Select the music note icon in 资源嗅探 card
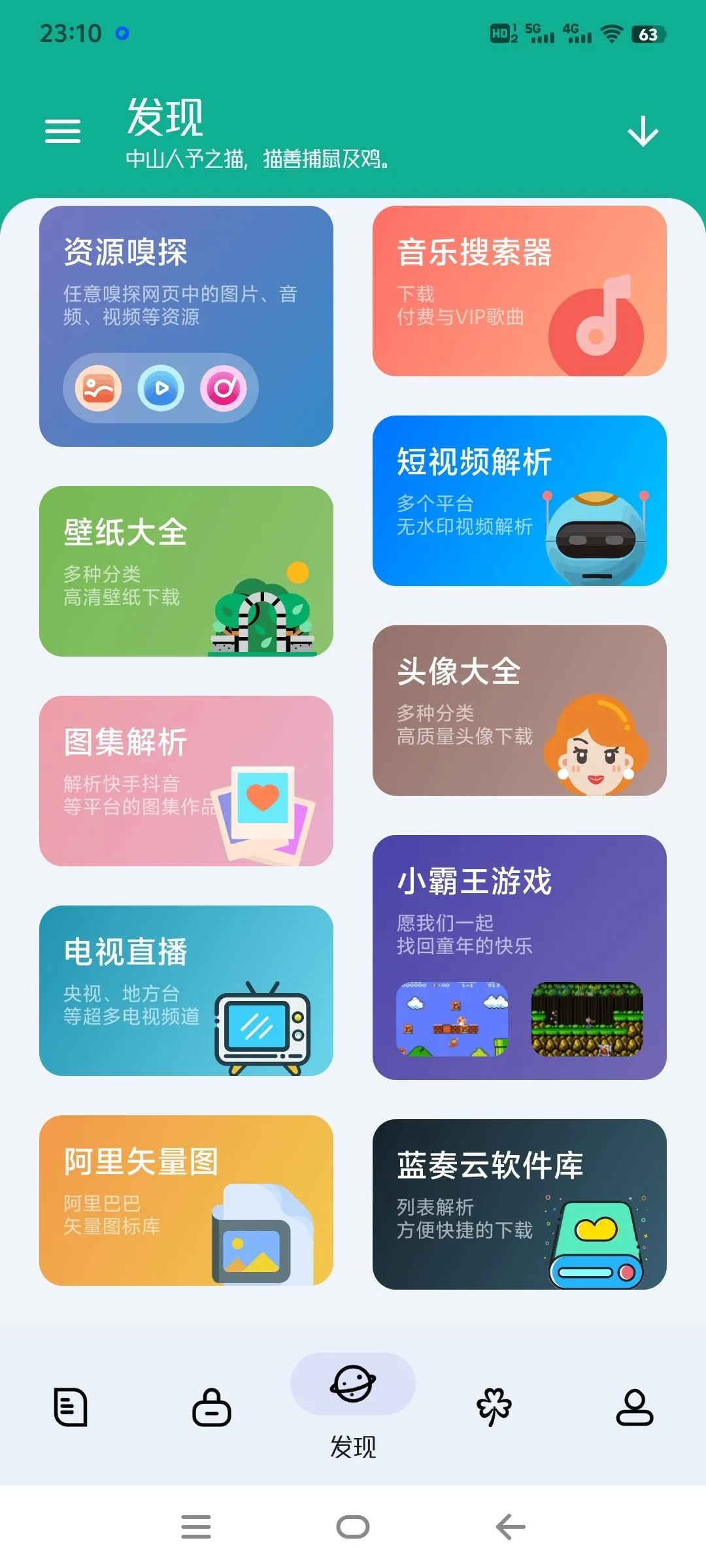The width and height of the screenshot is (706, 1568). [225, 387]
